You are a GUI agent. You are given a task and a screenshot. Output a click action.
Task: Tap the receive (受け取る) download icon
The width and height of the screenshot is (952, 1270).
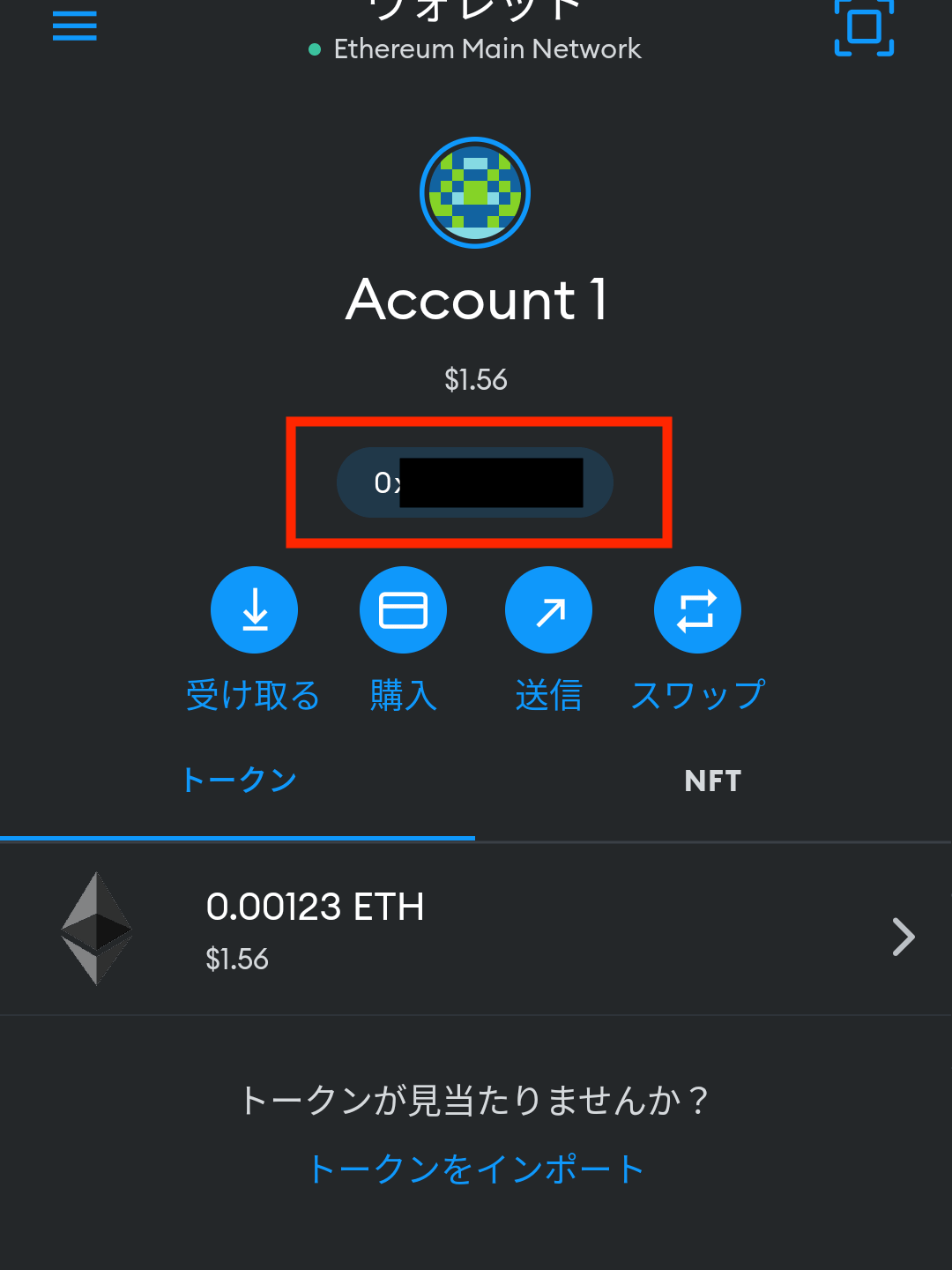tap(254, 609)
